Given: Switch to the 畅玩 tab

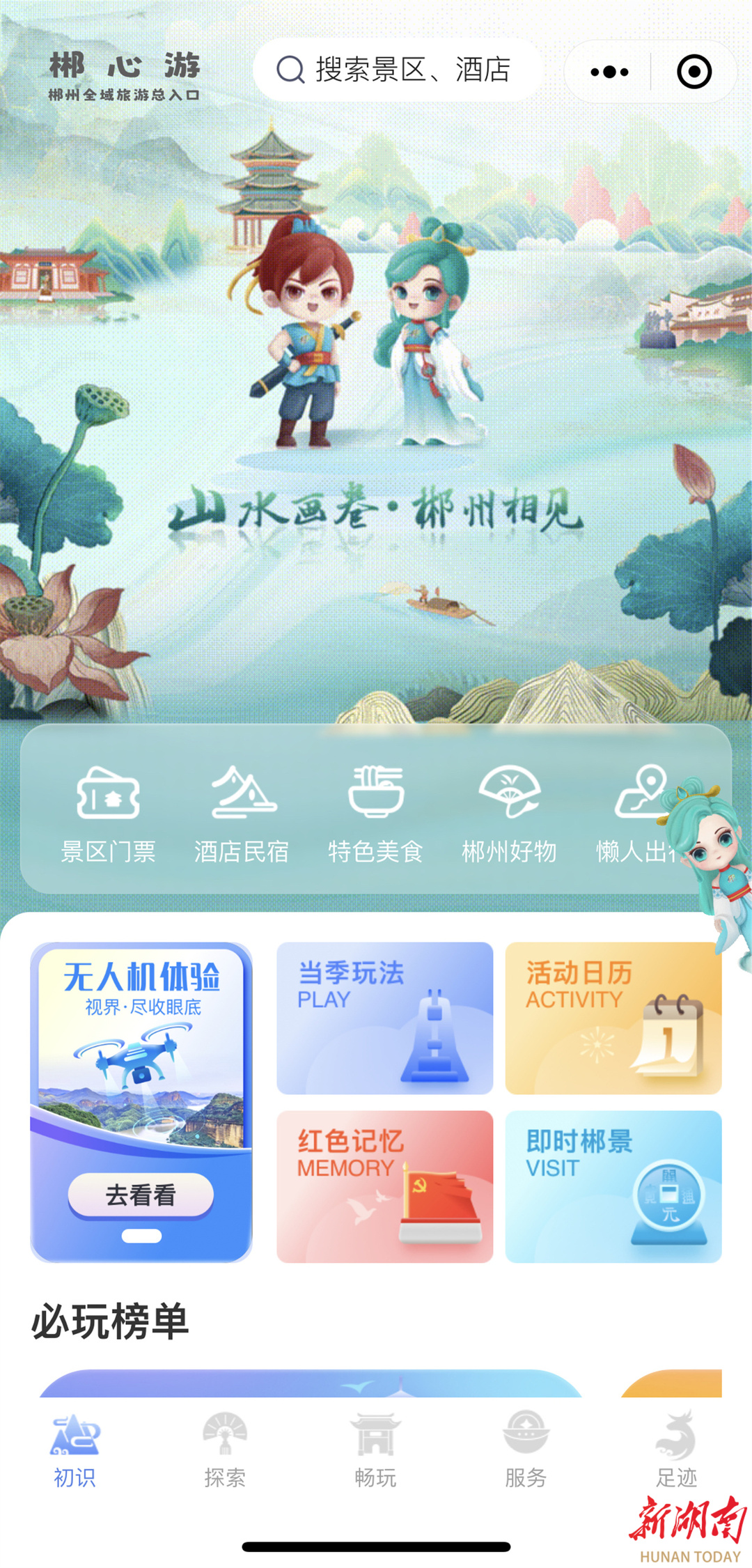Looking at the screenshot, I should [375, 1449].
